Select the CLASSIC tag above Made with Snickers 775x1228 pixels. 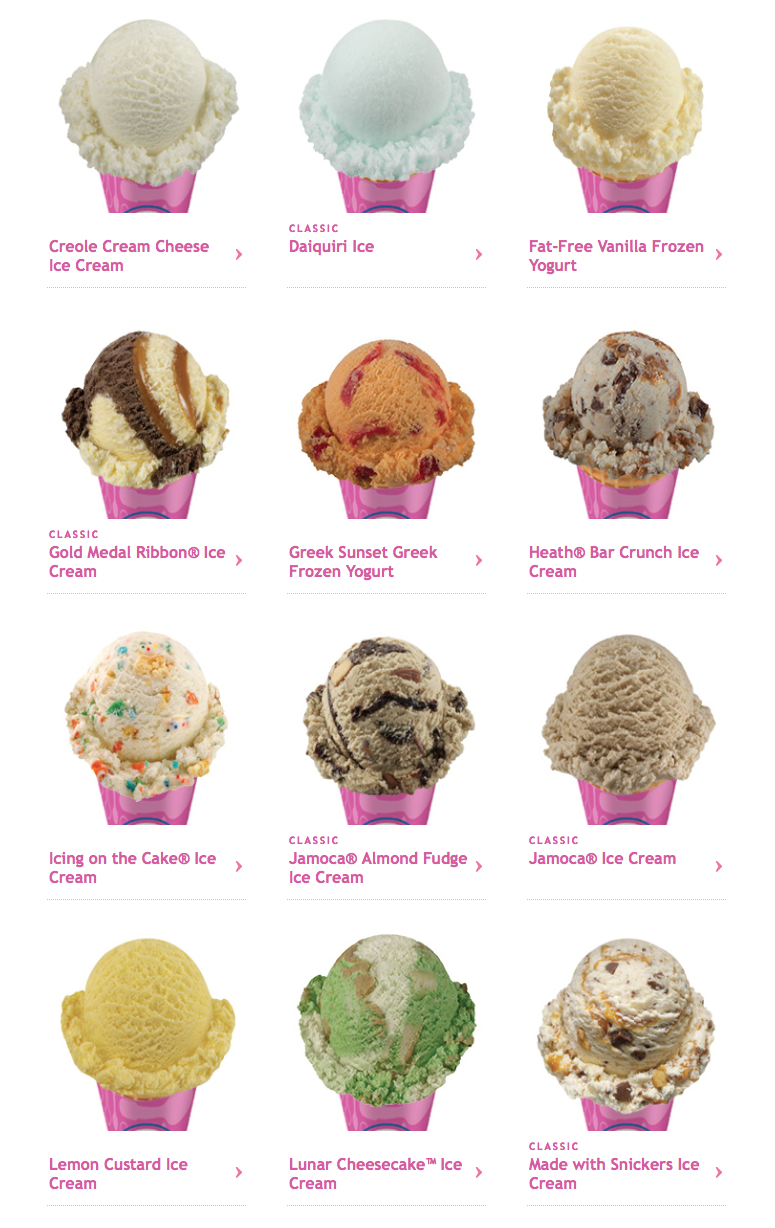[x=553, y=1146]
